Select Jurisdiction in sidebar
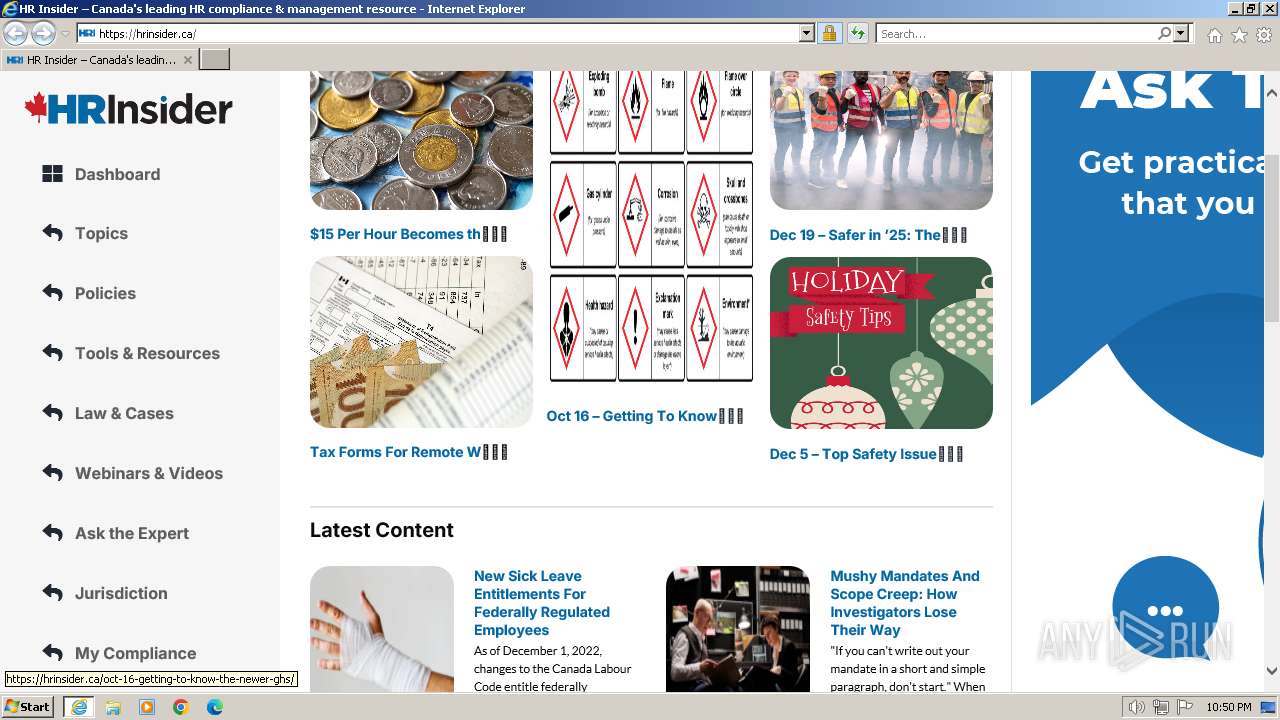1280x720 pixels. click(121, 593)
